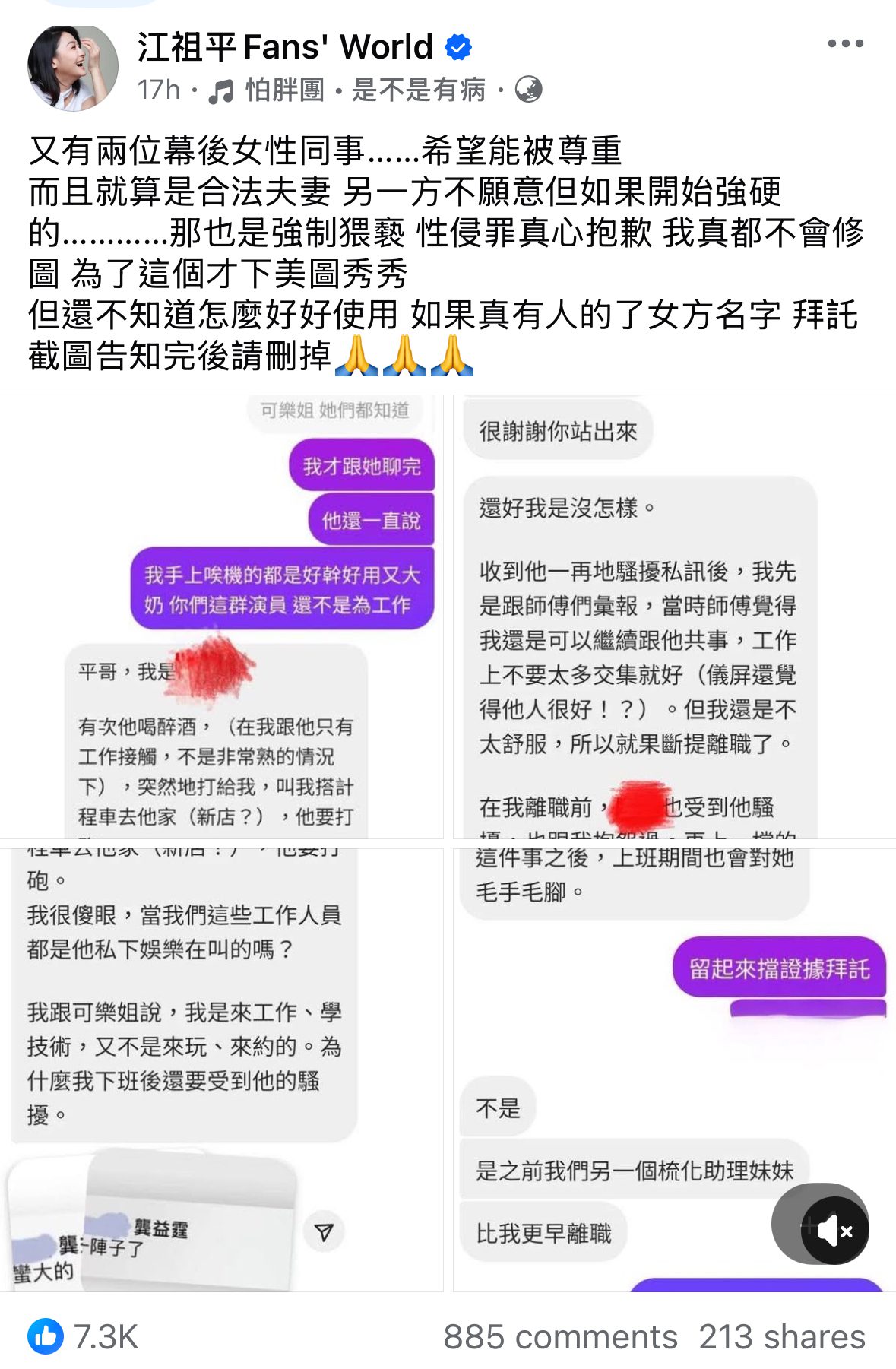Open 江祖平 Fans' World profile picture
Screen dimensions: 896x1369
click(x=72, y=68)
